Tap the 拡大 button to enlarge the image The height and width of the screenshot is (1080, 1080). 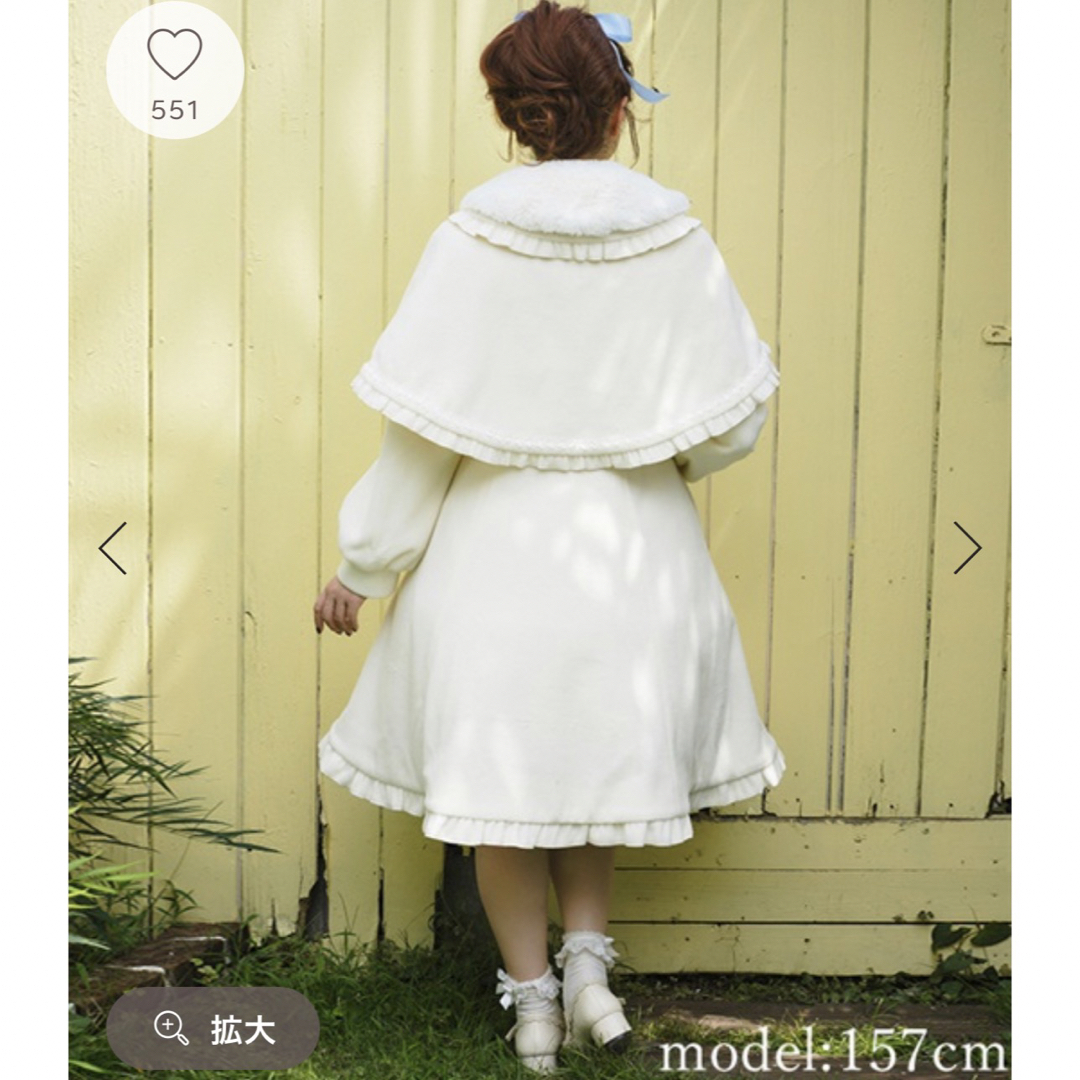[213, 1029]
